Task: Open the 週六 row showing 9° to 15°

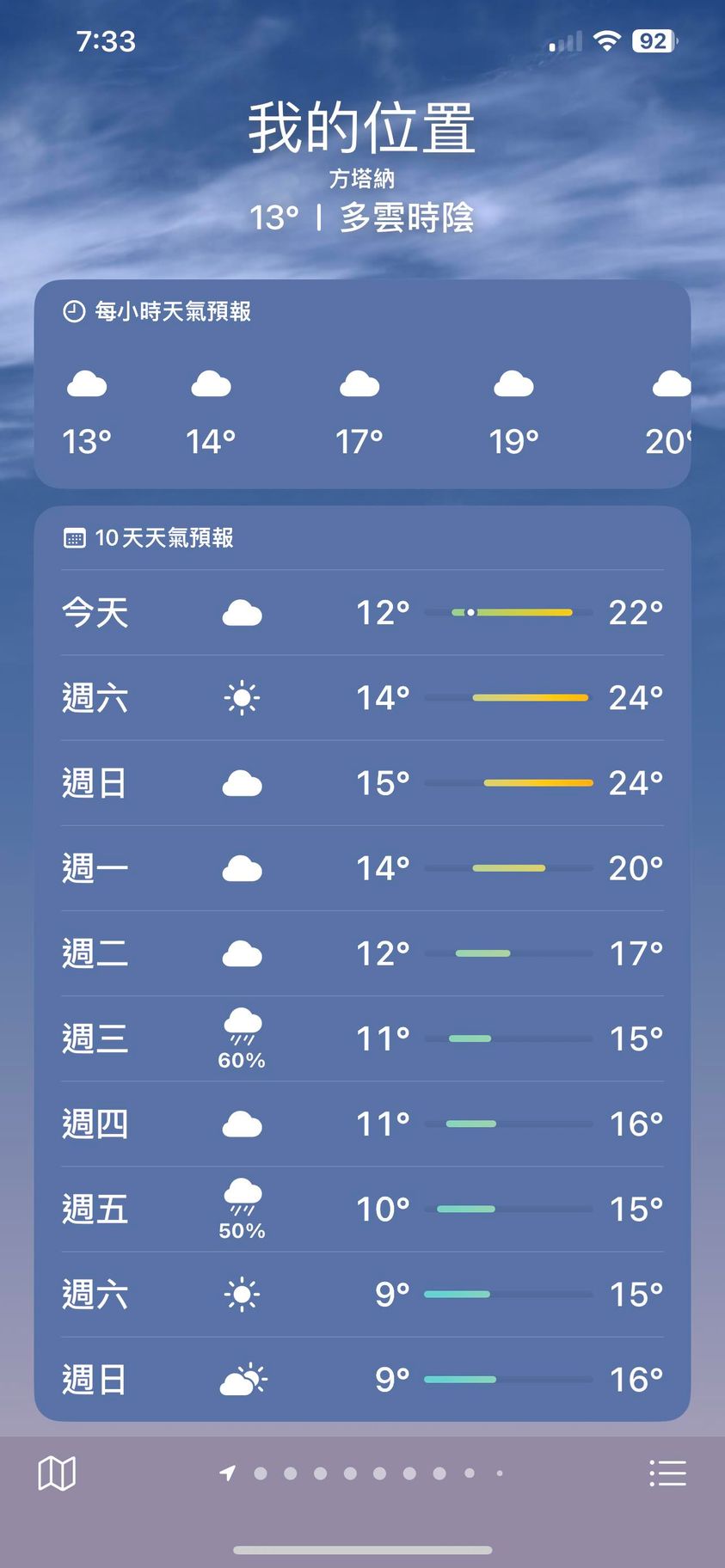Action: click(362, 1294)
